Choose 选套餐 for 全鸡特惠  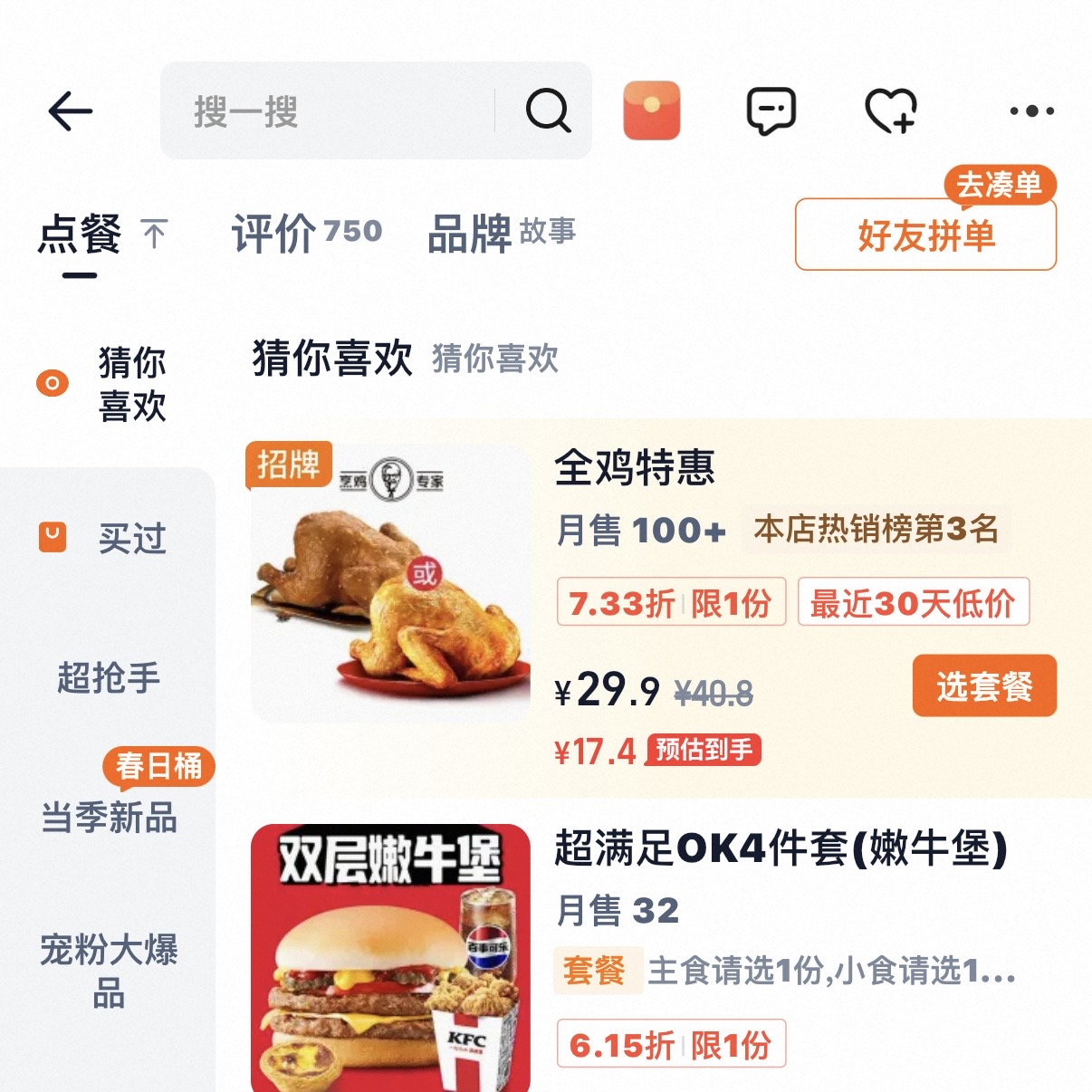point(984,685)
